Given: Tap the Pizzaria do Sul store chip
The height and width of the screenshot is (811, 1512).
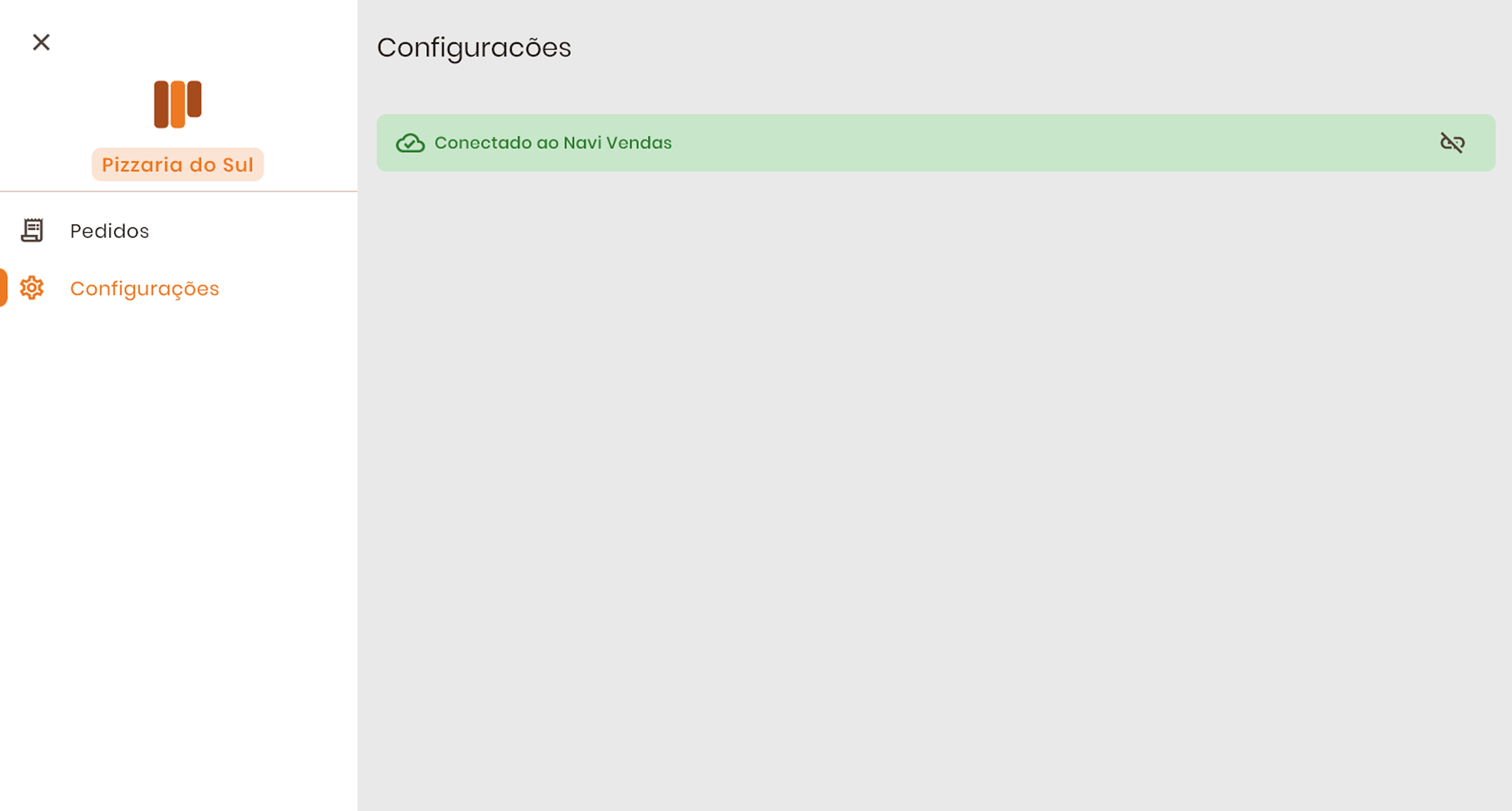Looking at the screenshot, I should pos(177,165).
